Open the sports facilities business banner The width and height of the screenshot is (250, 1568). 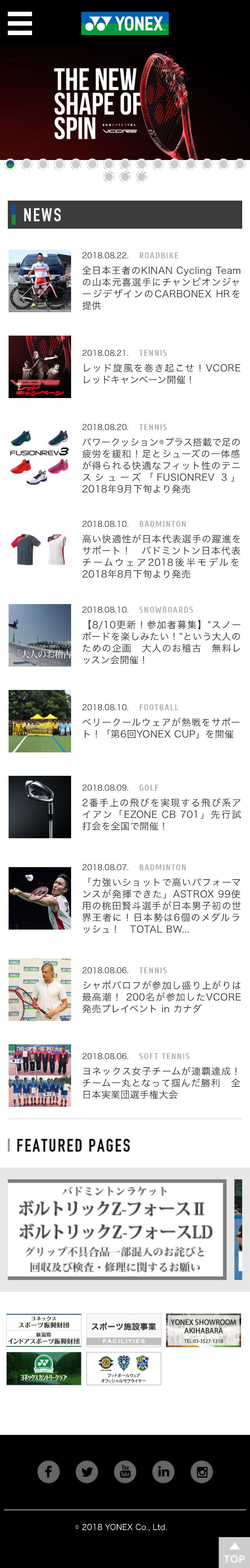coord(124,1330)
